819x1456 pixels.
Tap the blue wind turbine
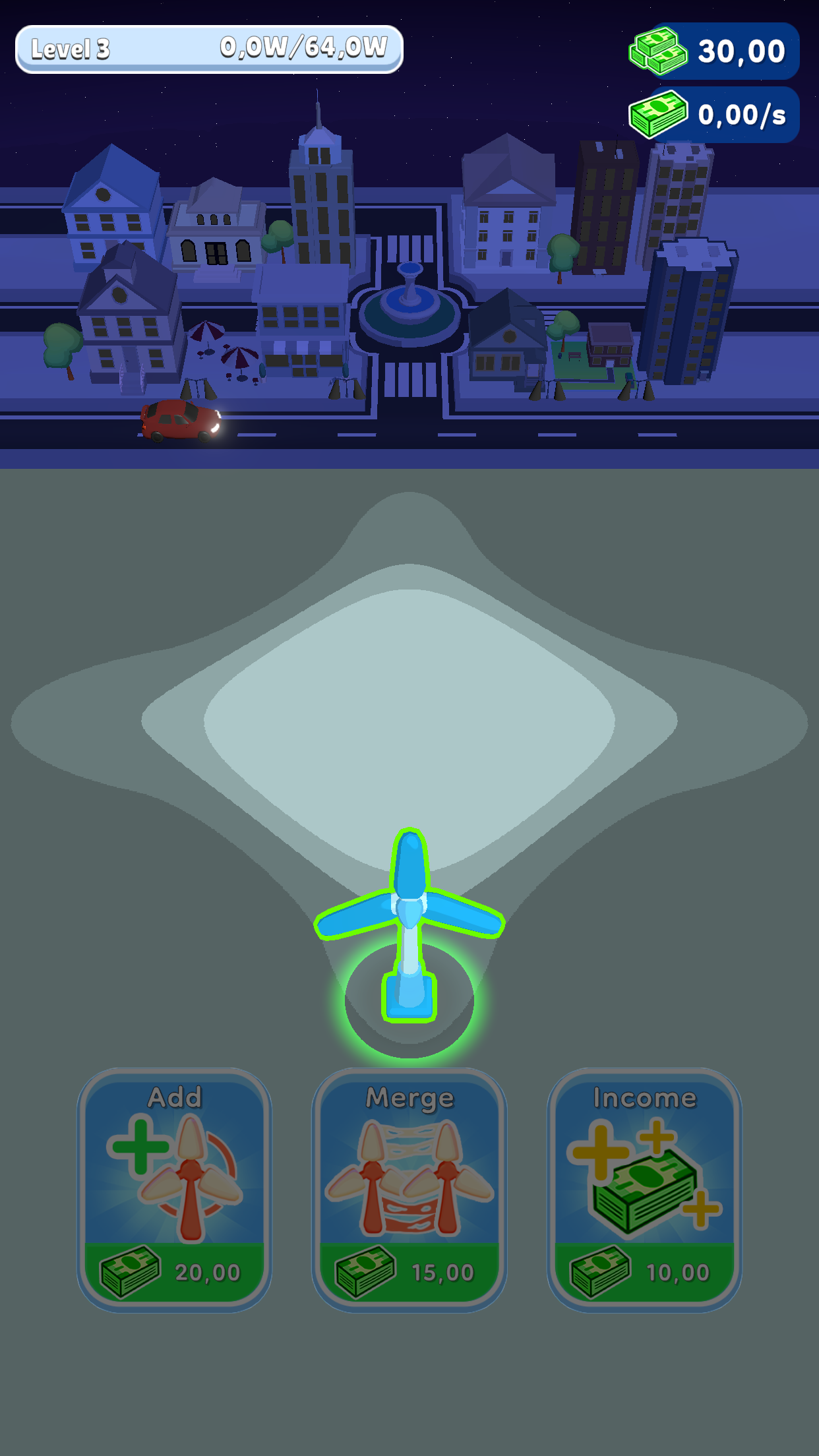coord(409,923)
